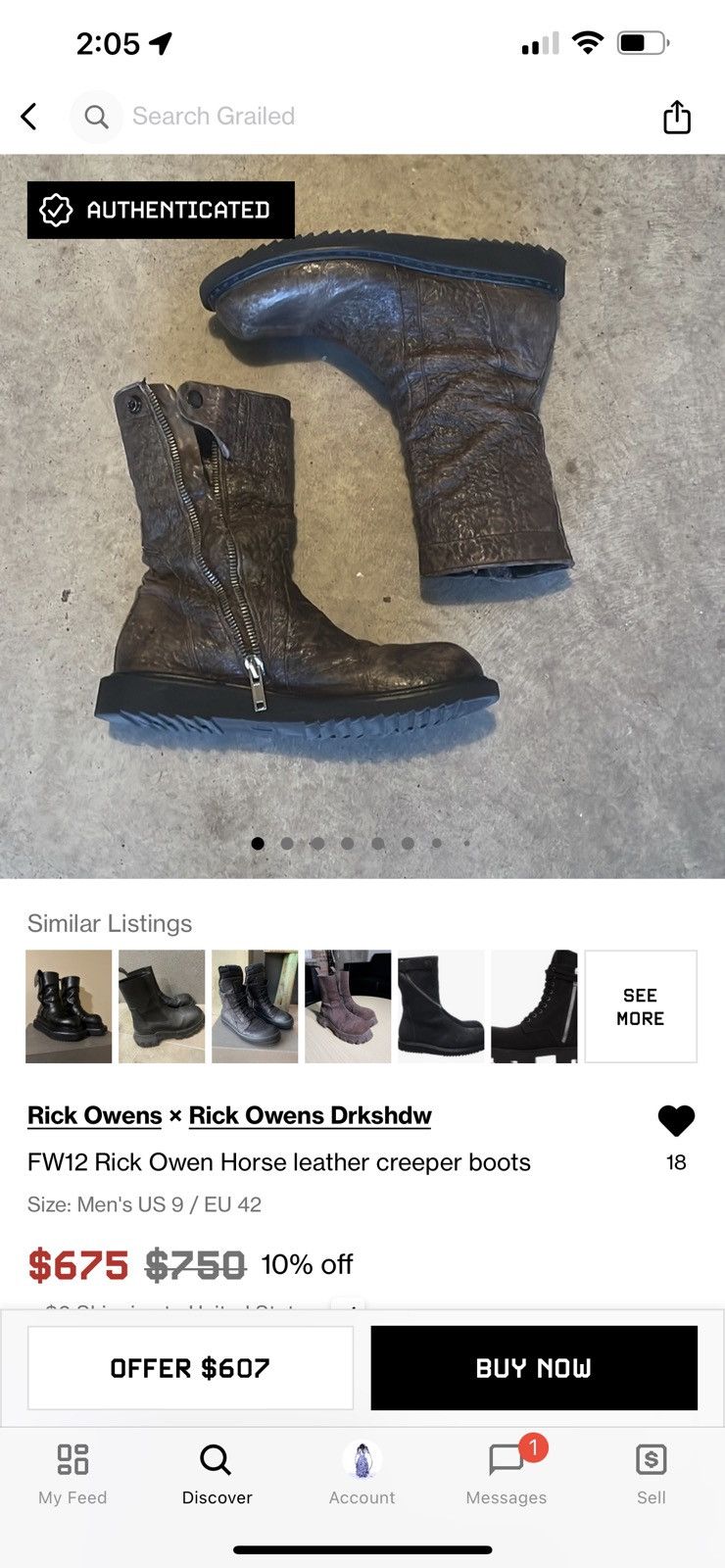725x1568 pixels.
Task: Open the main boots photo
Action: 362,516
